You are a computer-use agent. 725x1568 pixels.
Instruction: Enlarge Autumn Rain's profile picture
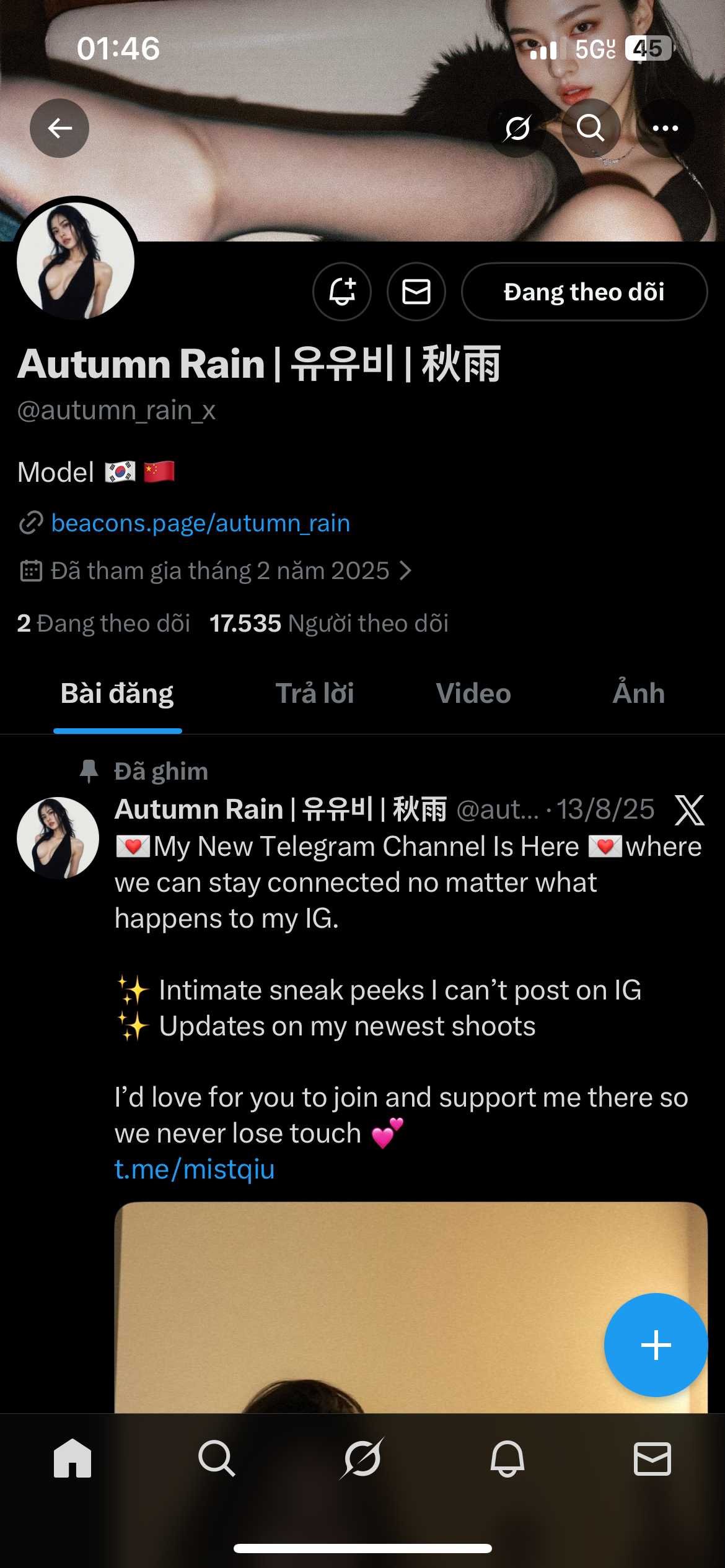tap(76, 260)
